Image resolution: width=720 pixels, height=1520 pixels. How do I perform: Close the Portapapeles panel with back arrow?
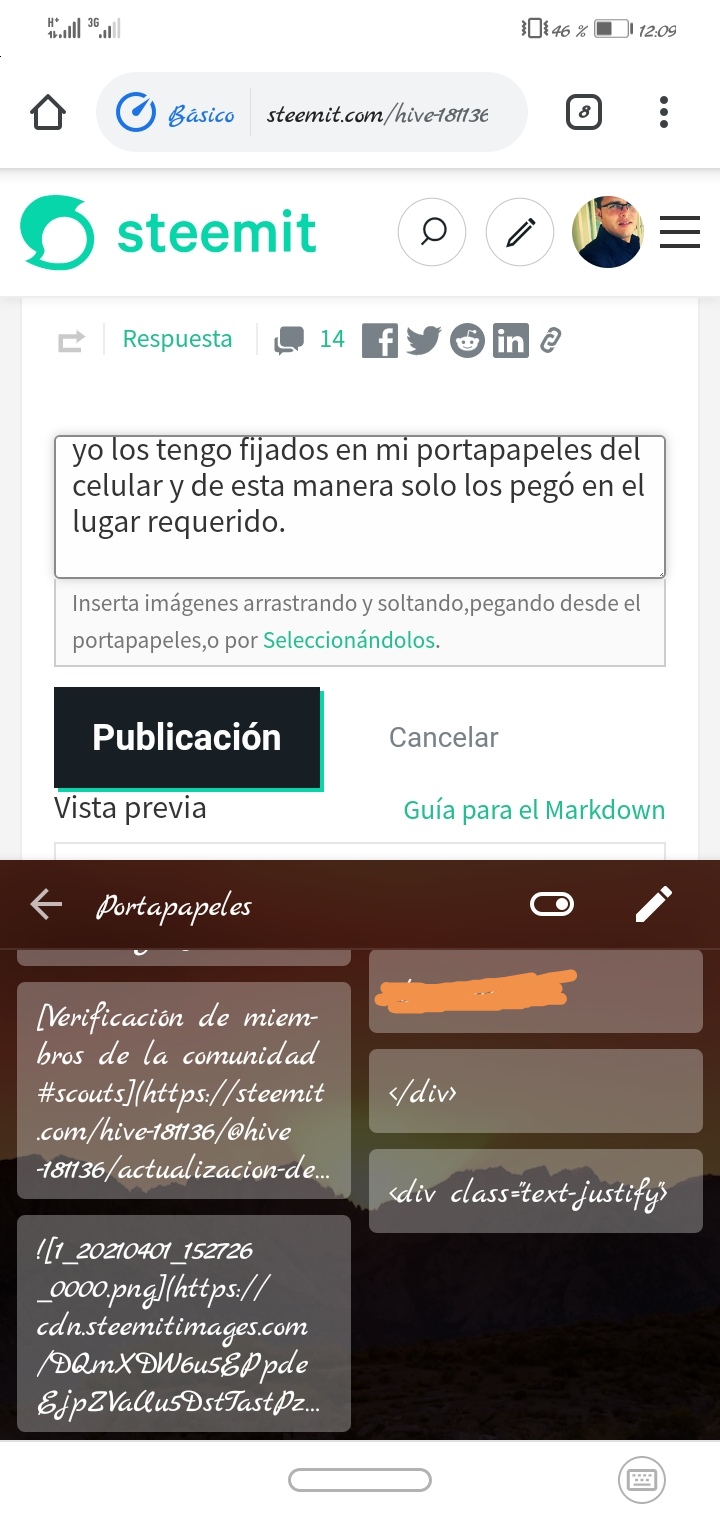(46, 905)
